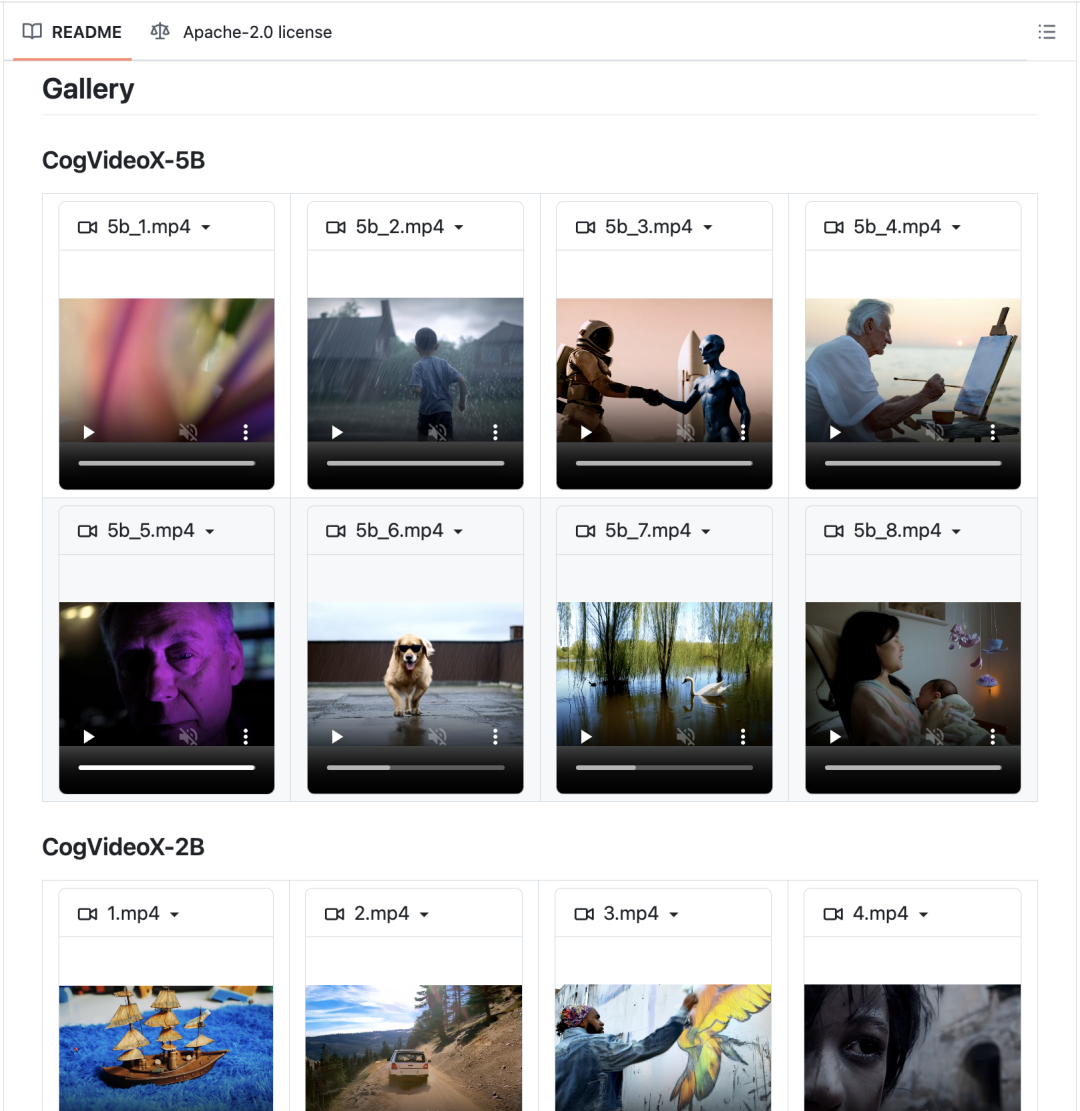1080x1111 pixels.
Task: Expand the 5b_8.mp4 dropdown
Action: coord(956,532)
